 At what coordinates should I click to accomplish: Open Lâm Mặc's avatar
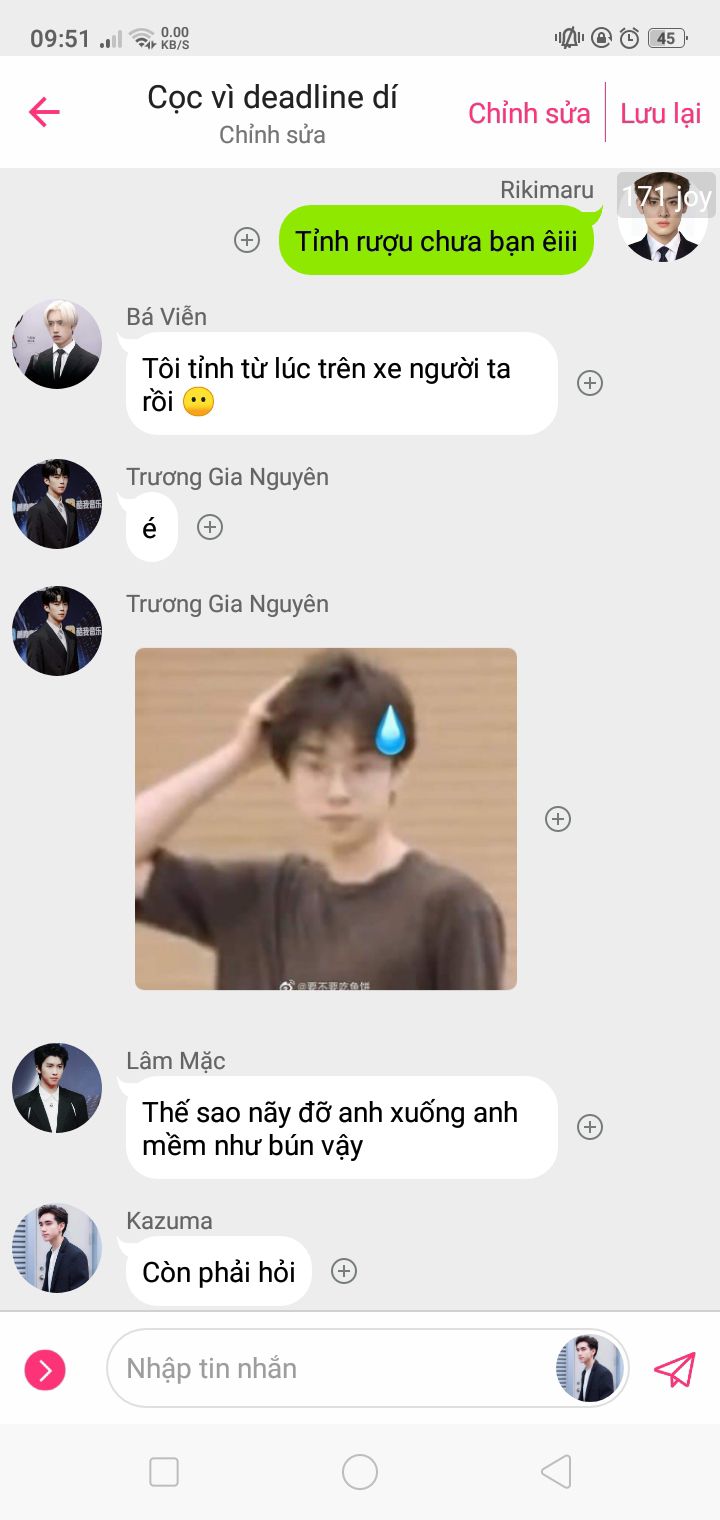coord(57,1088)
